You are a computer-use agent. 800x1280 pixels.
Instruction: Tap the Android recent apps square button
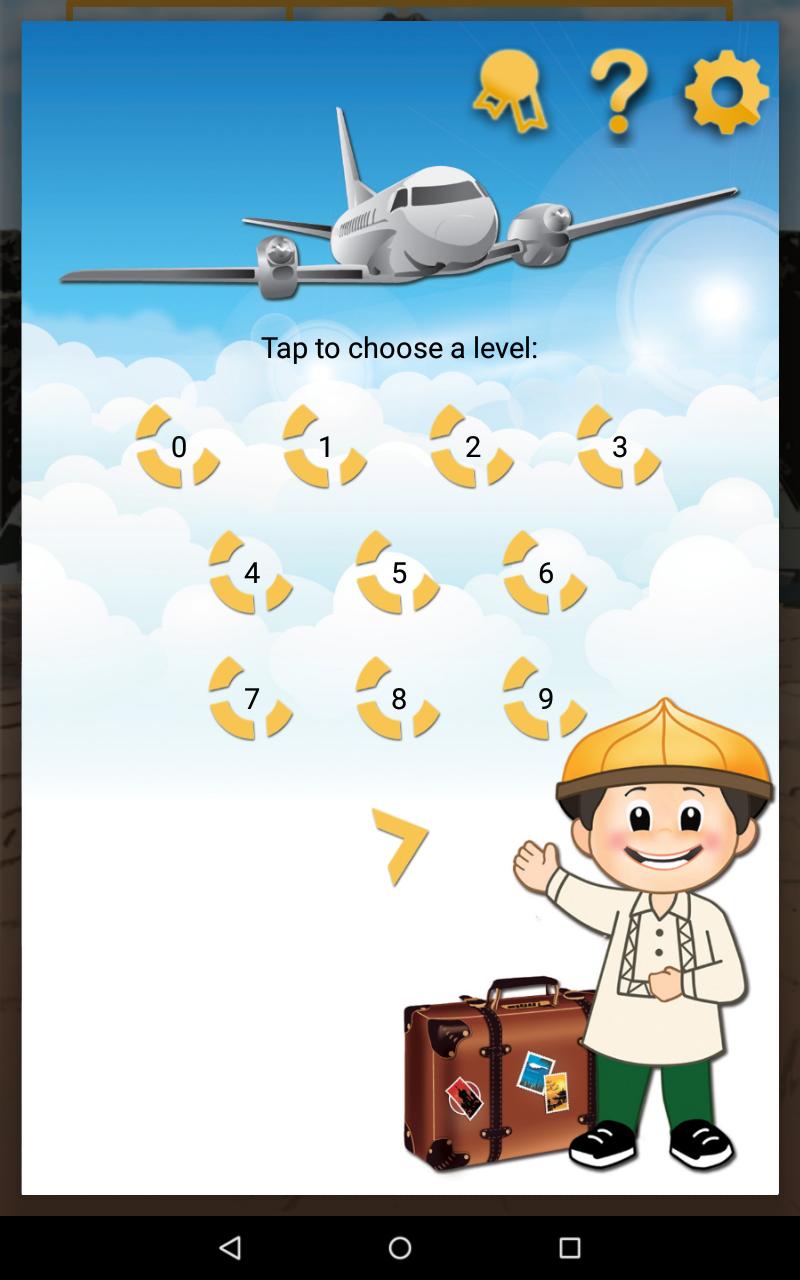pos(569,1245)
